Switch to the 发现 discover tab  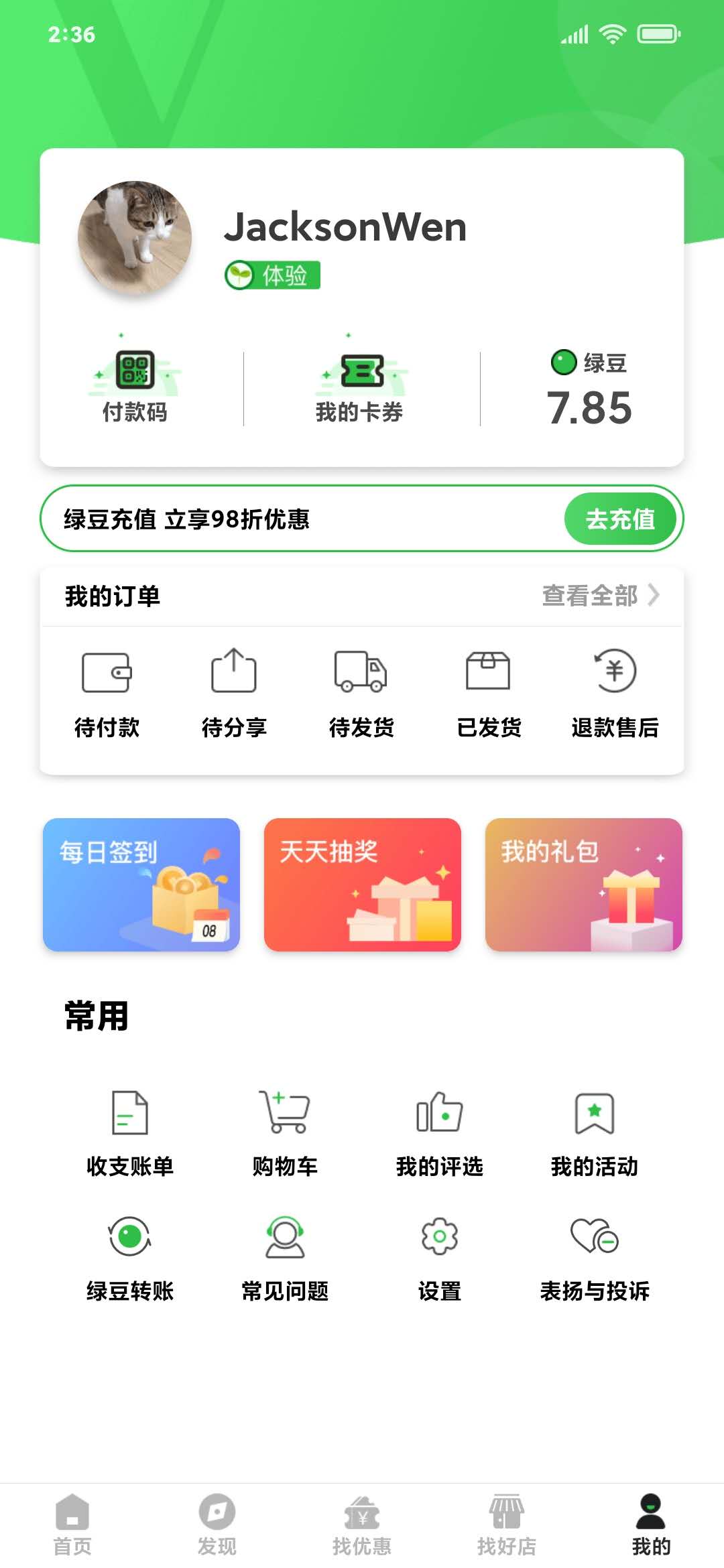point(216,1521)
